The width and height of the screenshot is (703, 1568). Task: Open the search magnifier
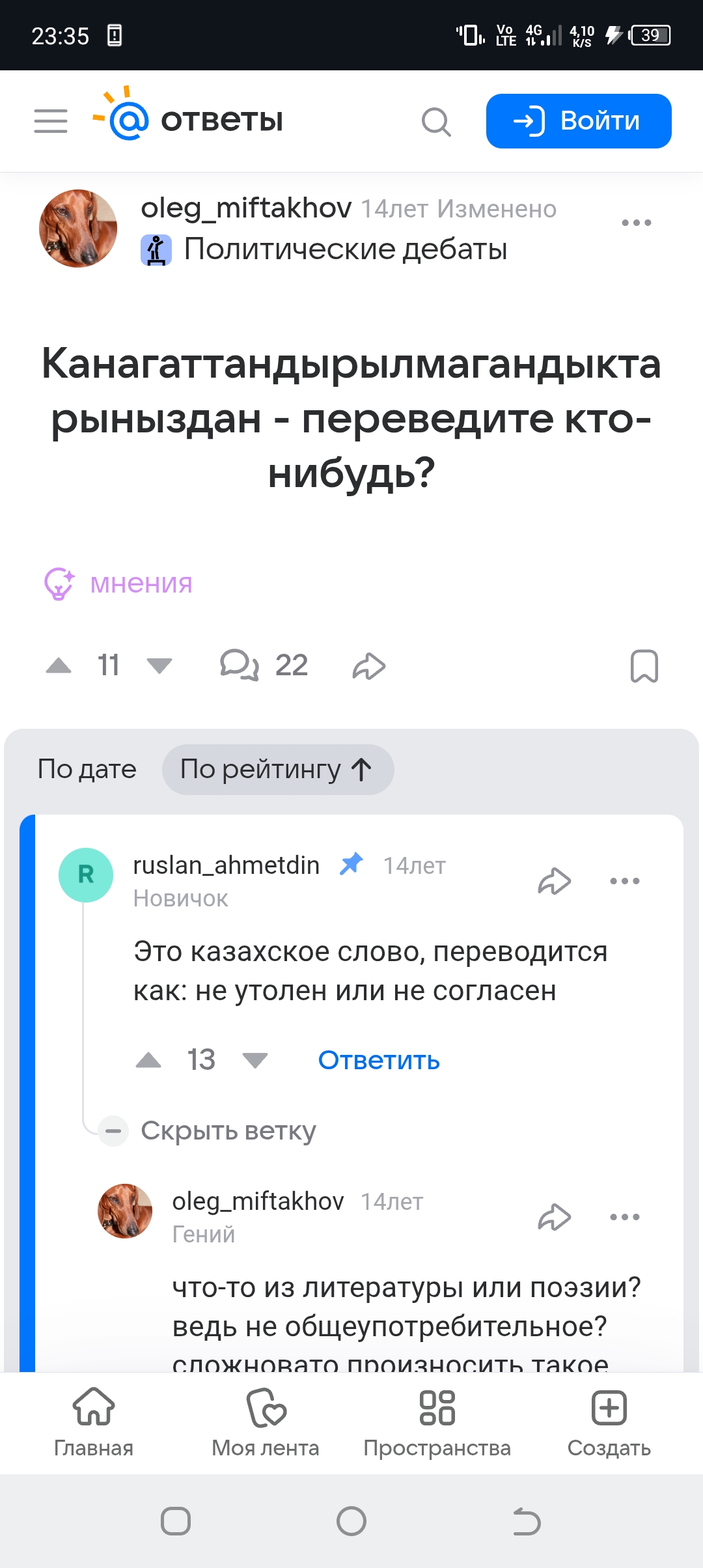tap(436, 122)
